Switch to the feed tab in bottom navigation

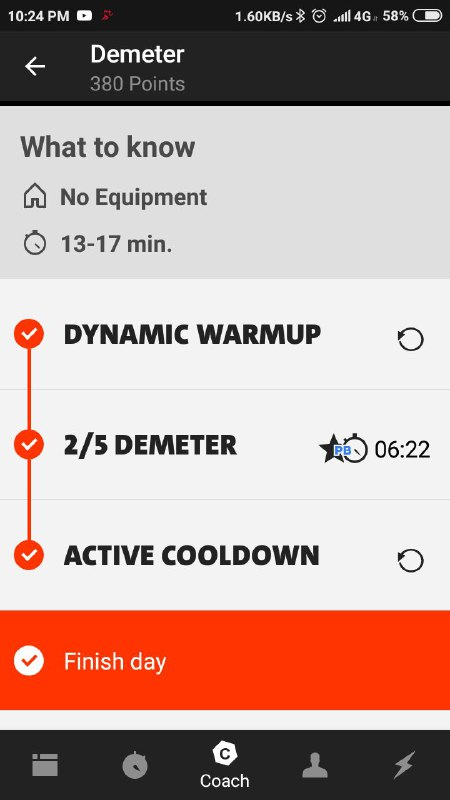(45, 765)
